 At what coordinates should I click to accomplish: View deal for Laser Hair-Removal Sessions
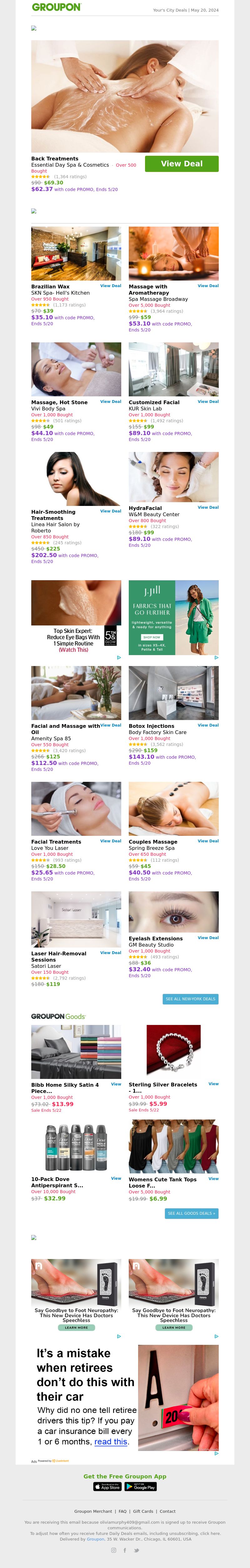click(110, 953)
